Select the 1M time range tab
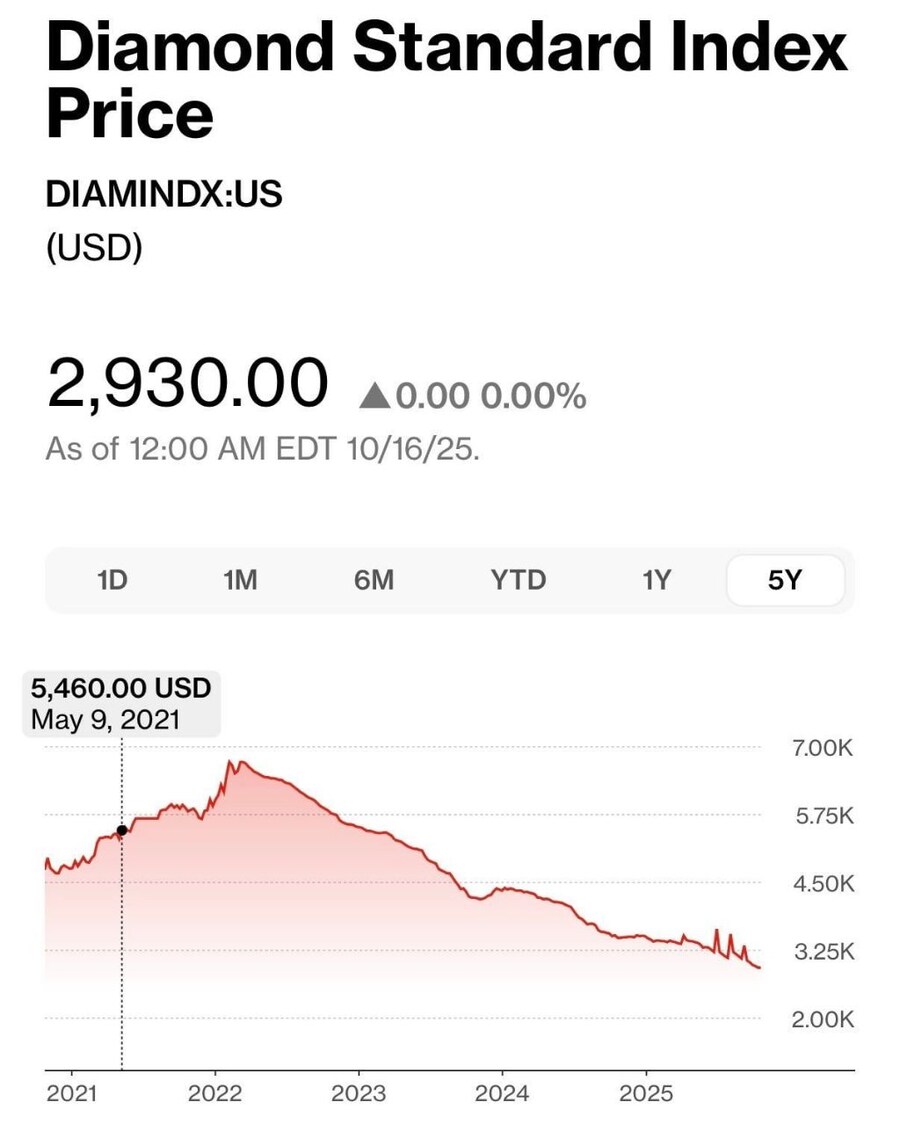Image resolution: width=900 pixels, height=1131 pixels. coord(239,580)
